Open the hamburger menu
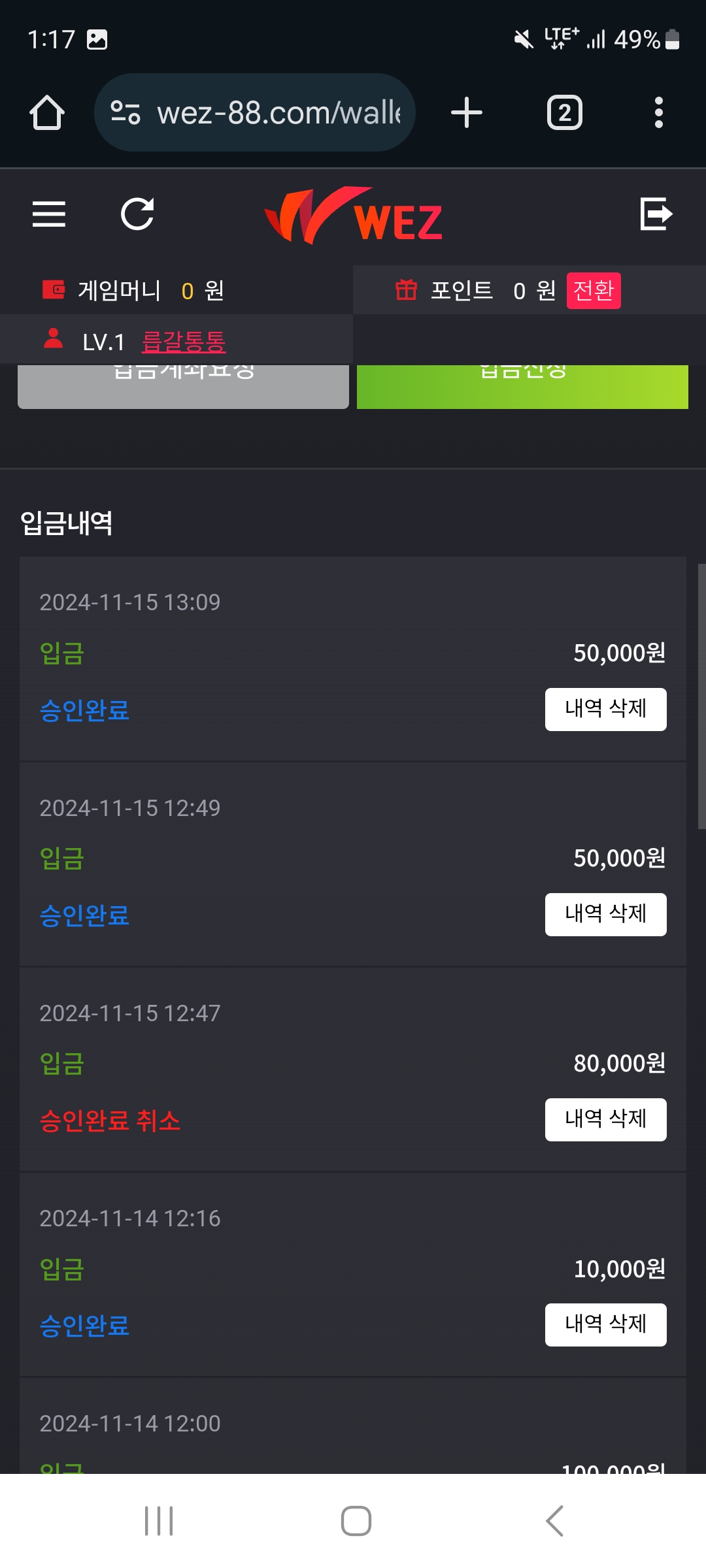The height and width of the screenshot is (1568, 706). click(49, 214)
